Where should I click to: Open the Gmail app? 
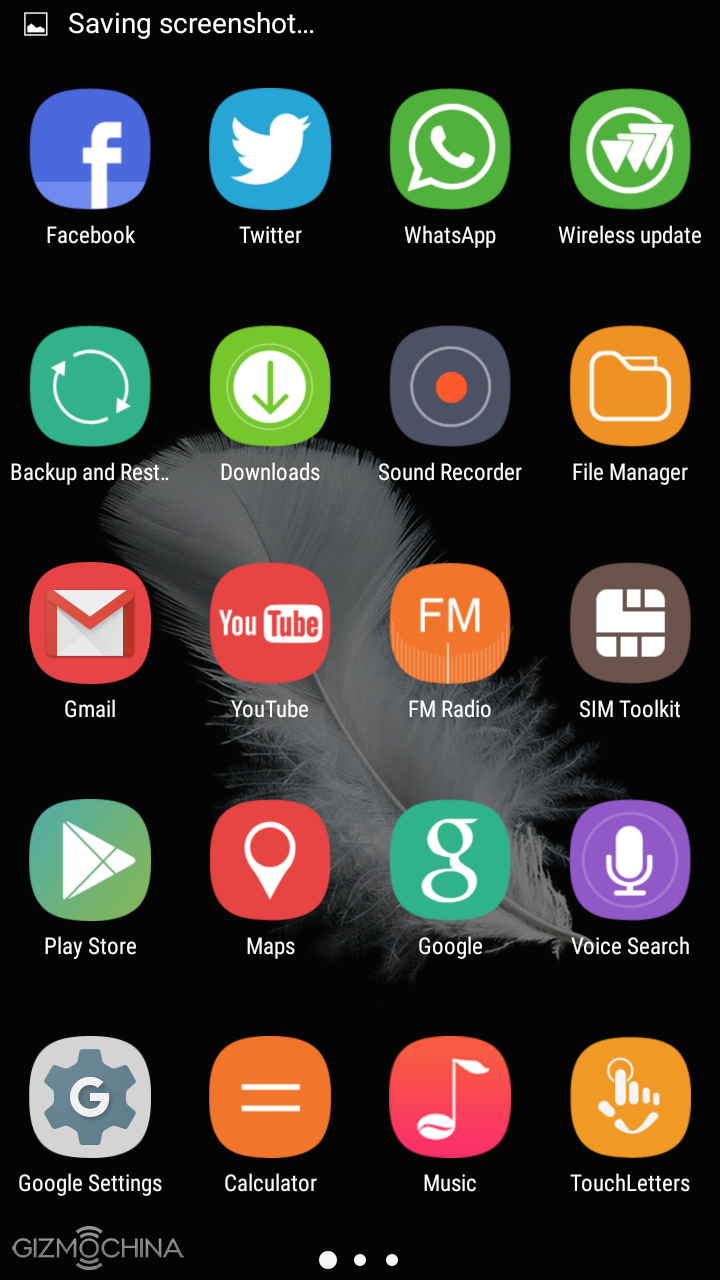(90, 623)
